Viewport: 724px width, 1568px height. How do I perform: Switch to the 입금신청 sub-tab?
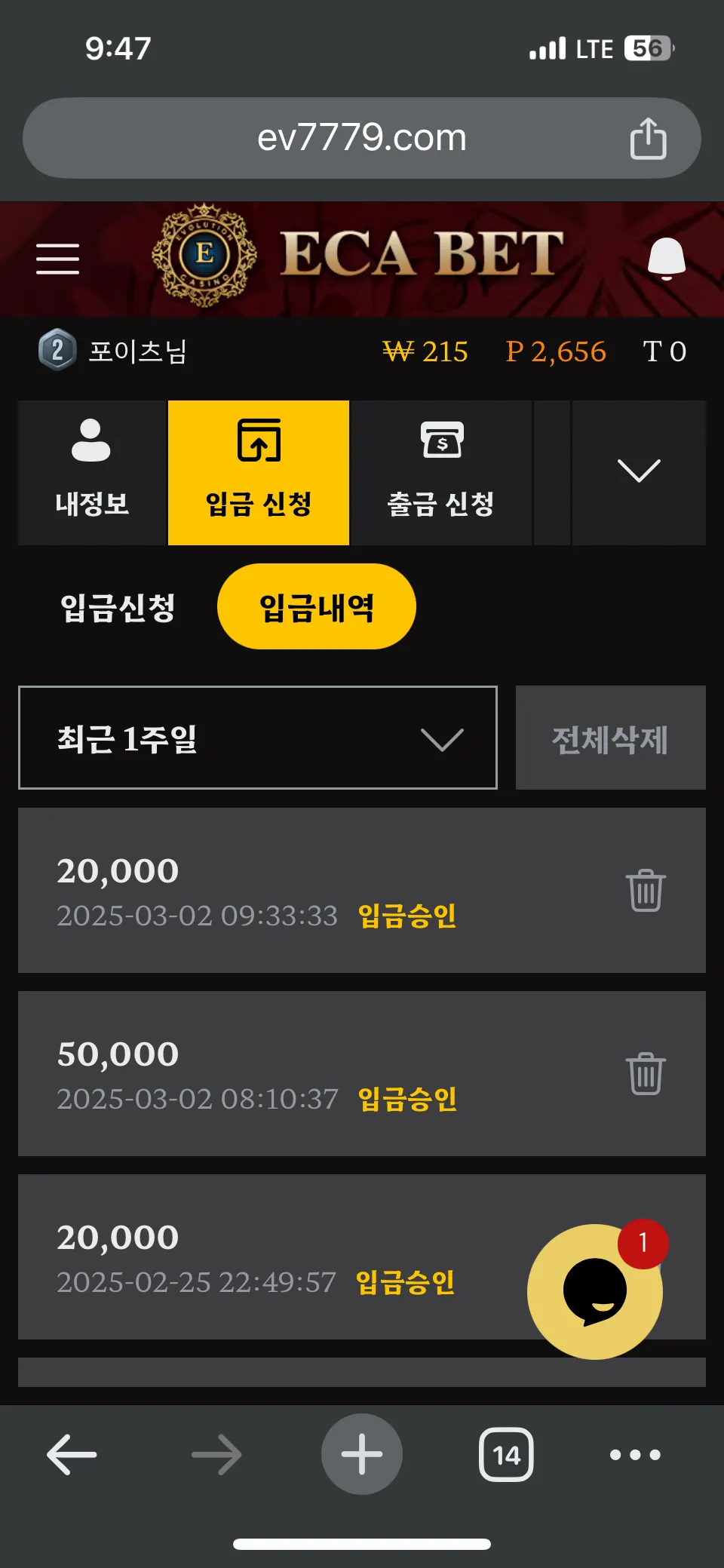[x=118, y=607]
